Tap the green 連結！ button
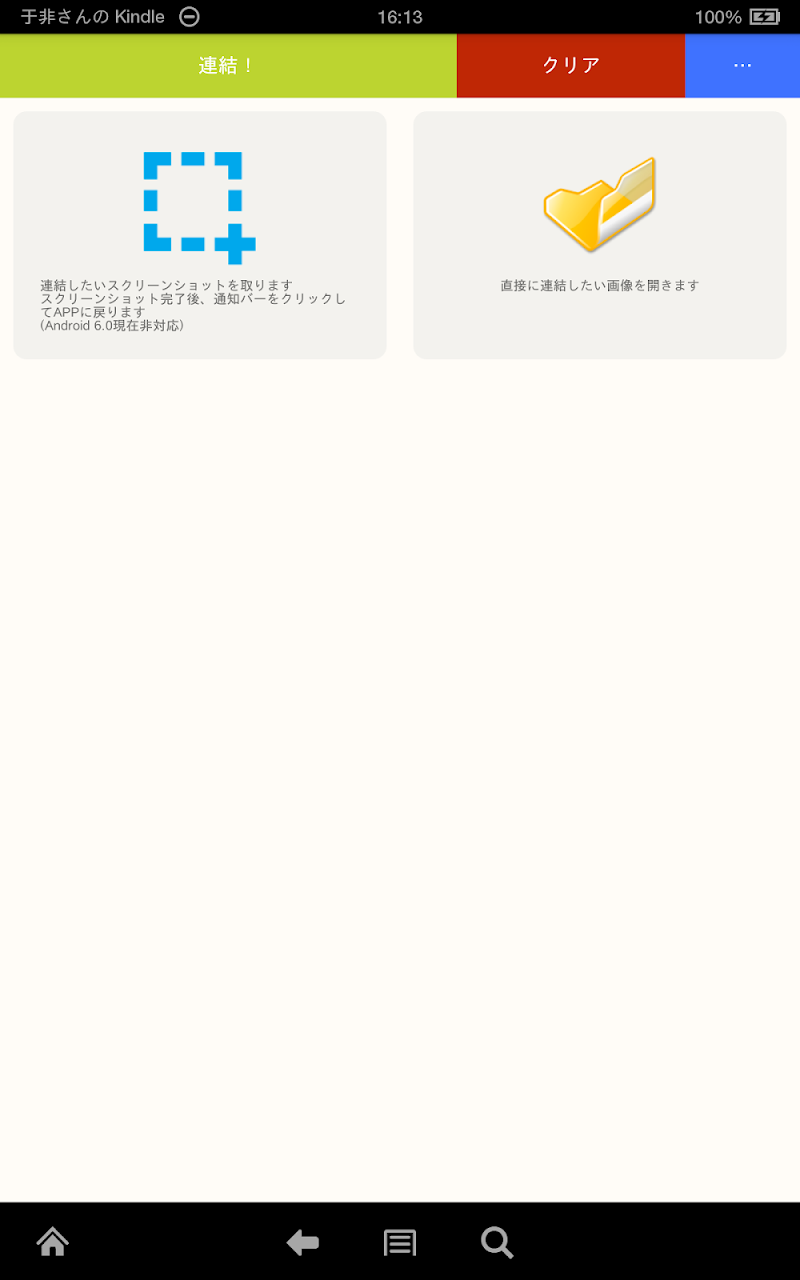The height and width of the screenshot is (1280, 800). point(228,66)
